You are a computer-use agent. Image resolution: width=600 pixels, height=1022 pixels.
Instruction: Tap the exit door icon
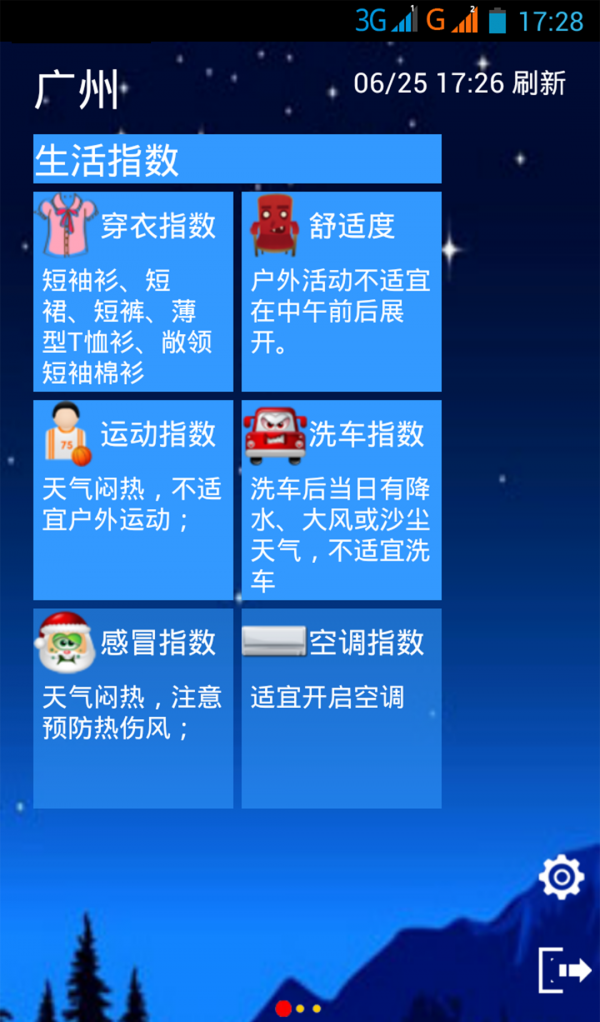564,969
